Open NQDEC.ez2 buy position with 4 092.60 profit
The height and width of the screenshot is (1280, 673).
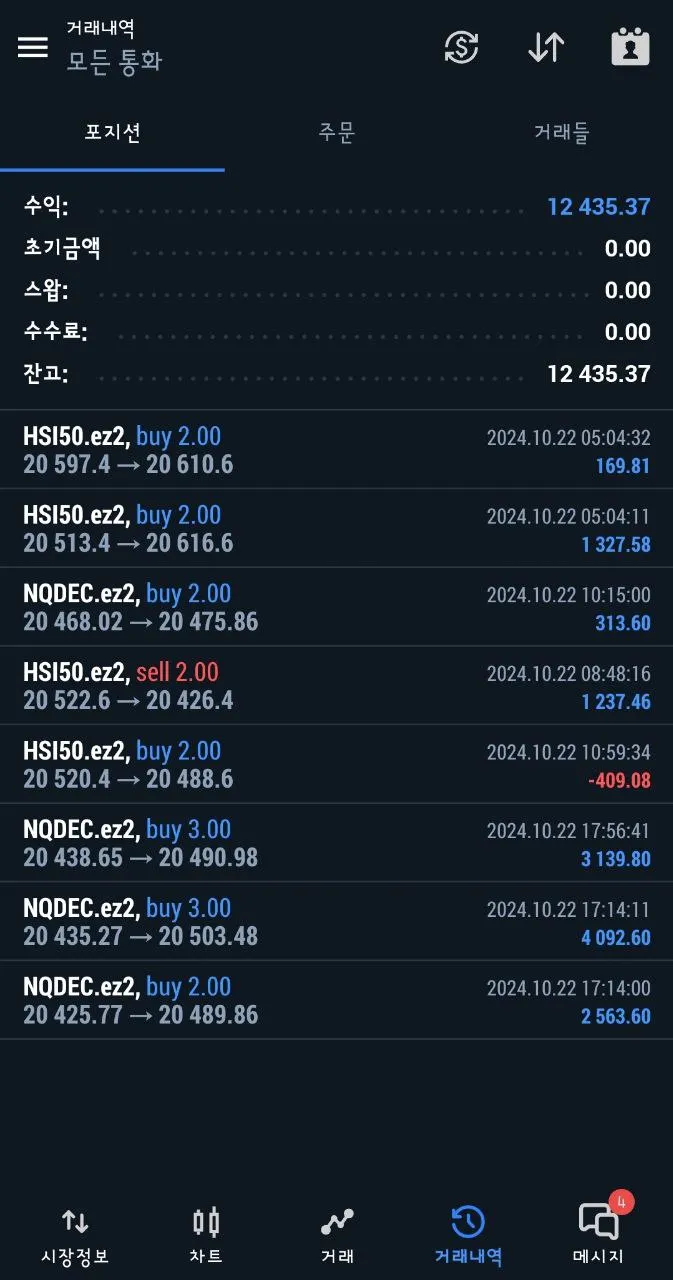pyautogui.click(x=336, y=922)
